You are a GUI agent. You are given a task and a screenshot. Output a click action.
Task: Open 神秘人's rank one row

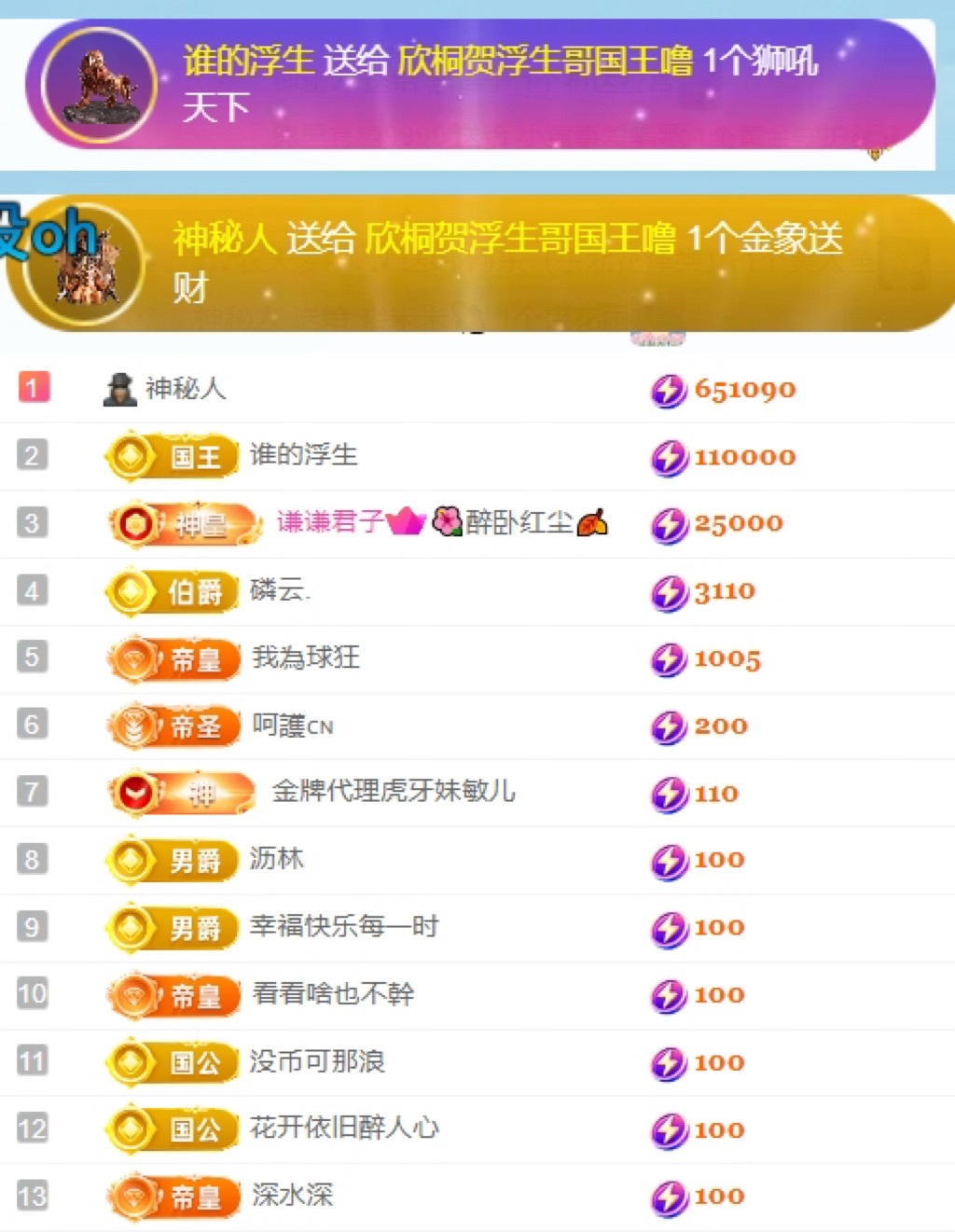[x=186, y=388]
